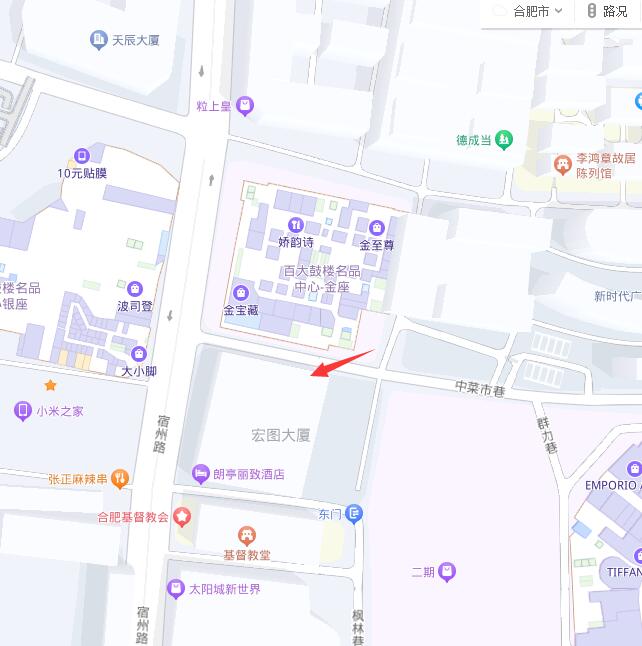This screenshot has height=646, width=642.
Task: Toggle the 路况 traffic layer
Action: pyautogui.click(x=608, y=11)
